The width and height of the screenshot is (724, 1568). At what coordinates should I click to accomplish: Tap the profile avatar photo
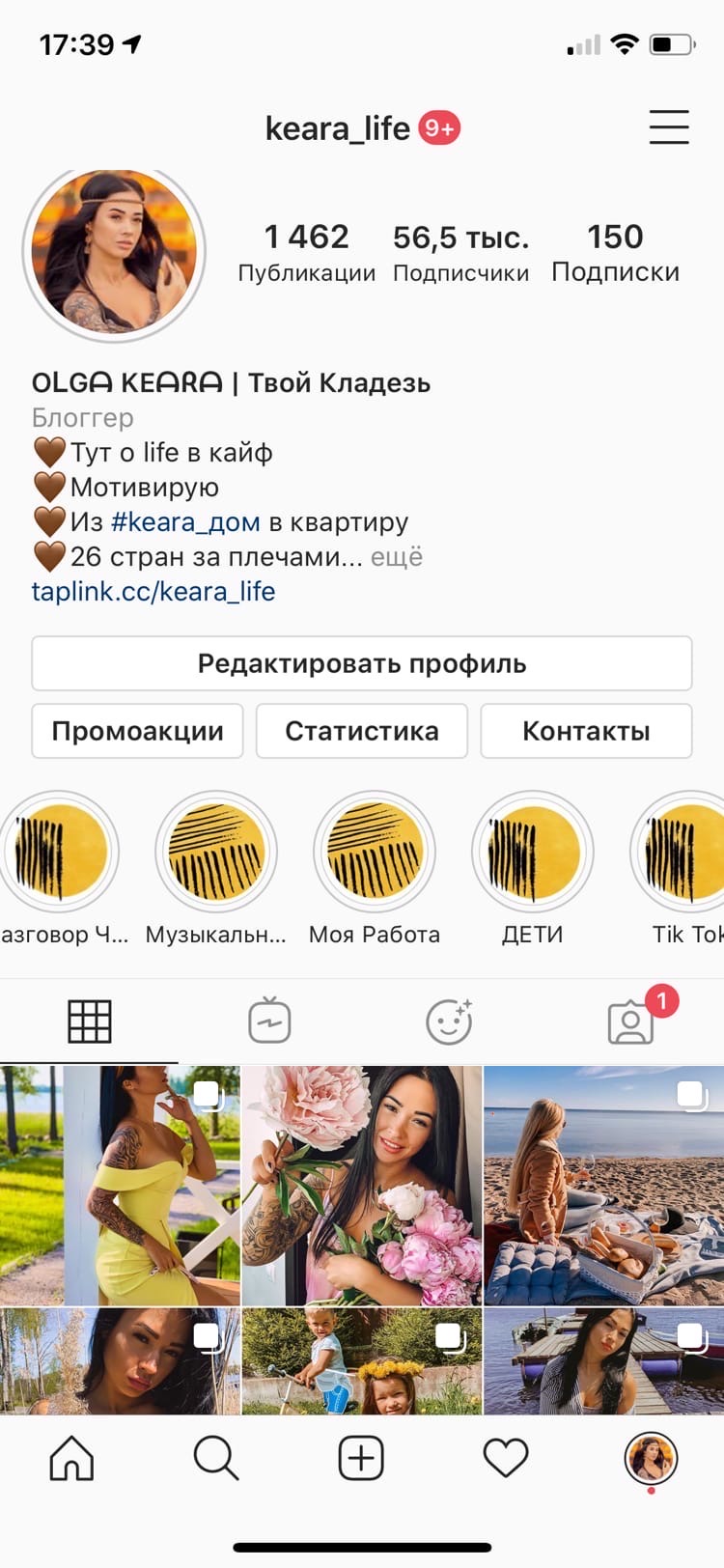114,252
